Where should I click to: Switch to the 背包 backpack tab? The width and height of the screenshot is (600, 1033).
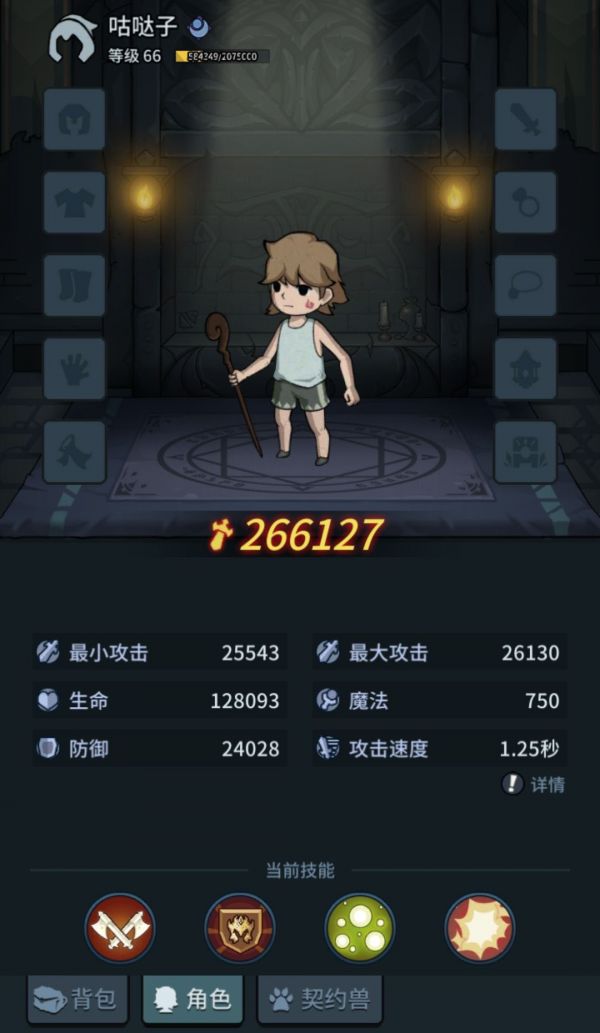click(x=78, y=998)
